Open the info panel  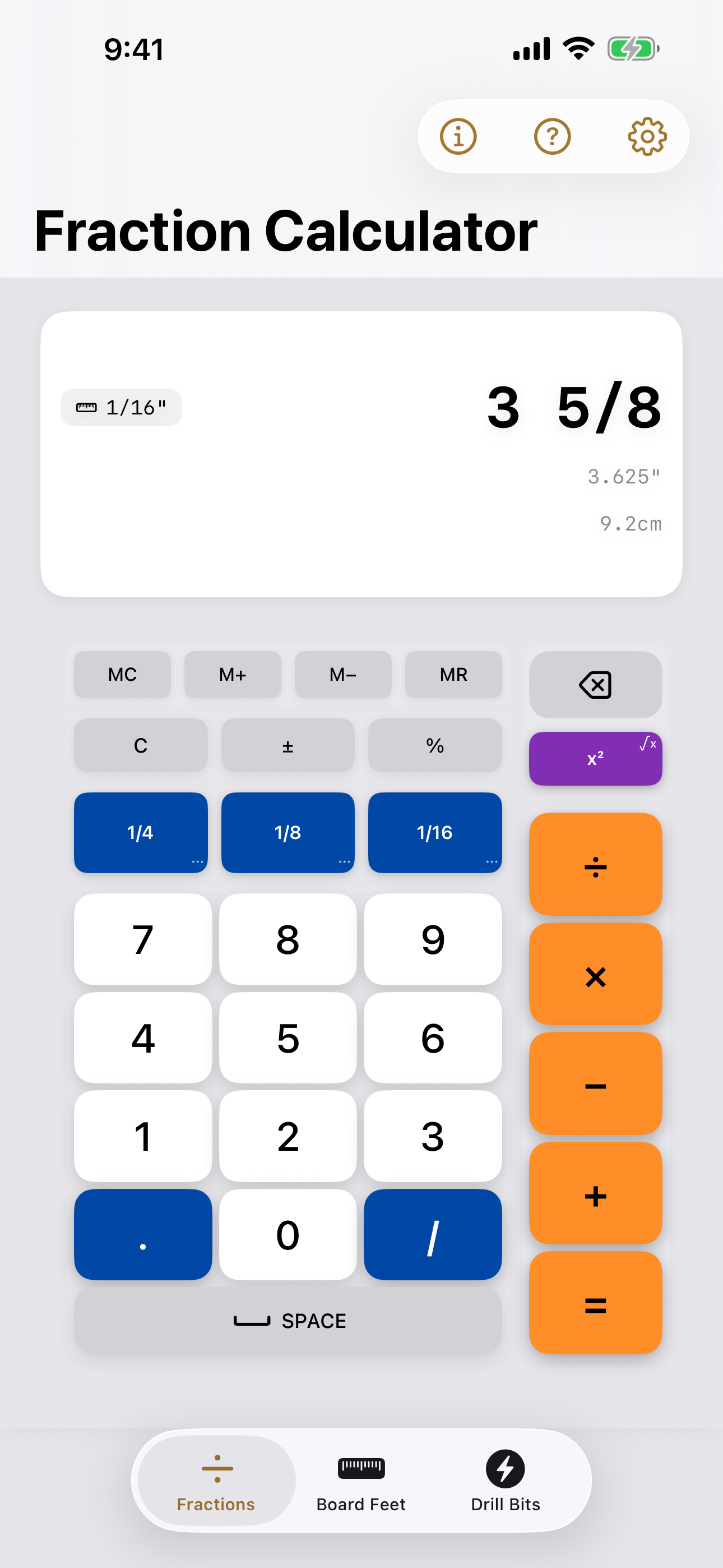pos(458,136)
